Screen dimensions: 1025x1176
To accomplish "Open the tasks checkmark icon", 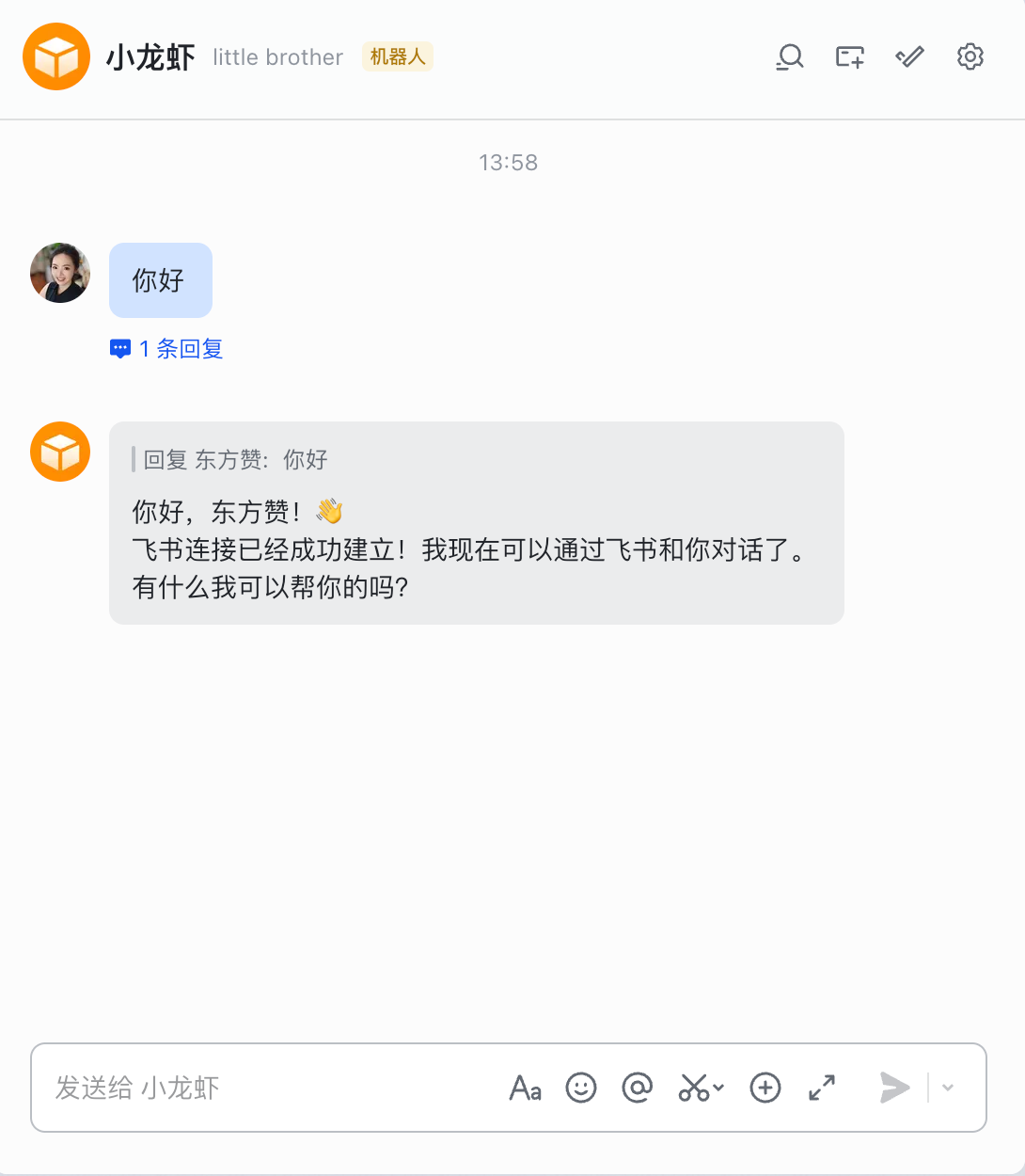I will pos(910,57).
